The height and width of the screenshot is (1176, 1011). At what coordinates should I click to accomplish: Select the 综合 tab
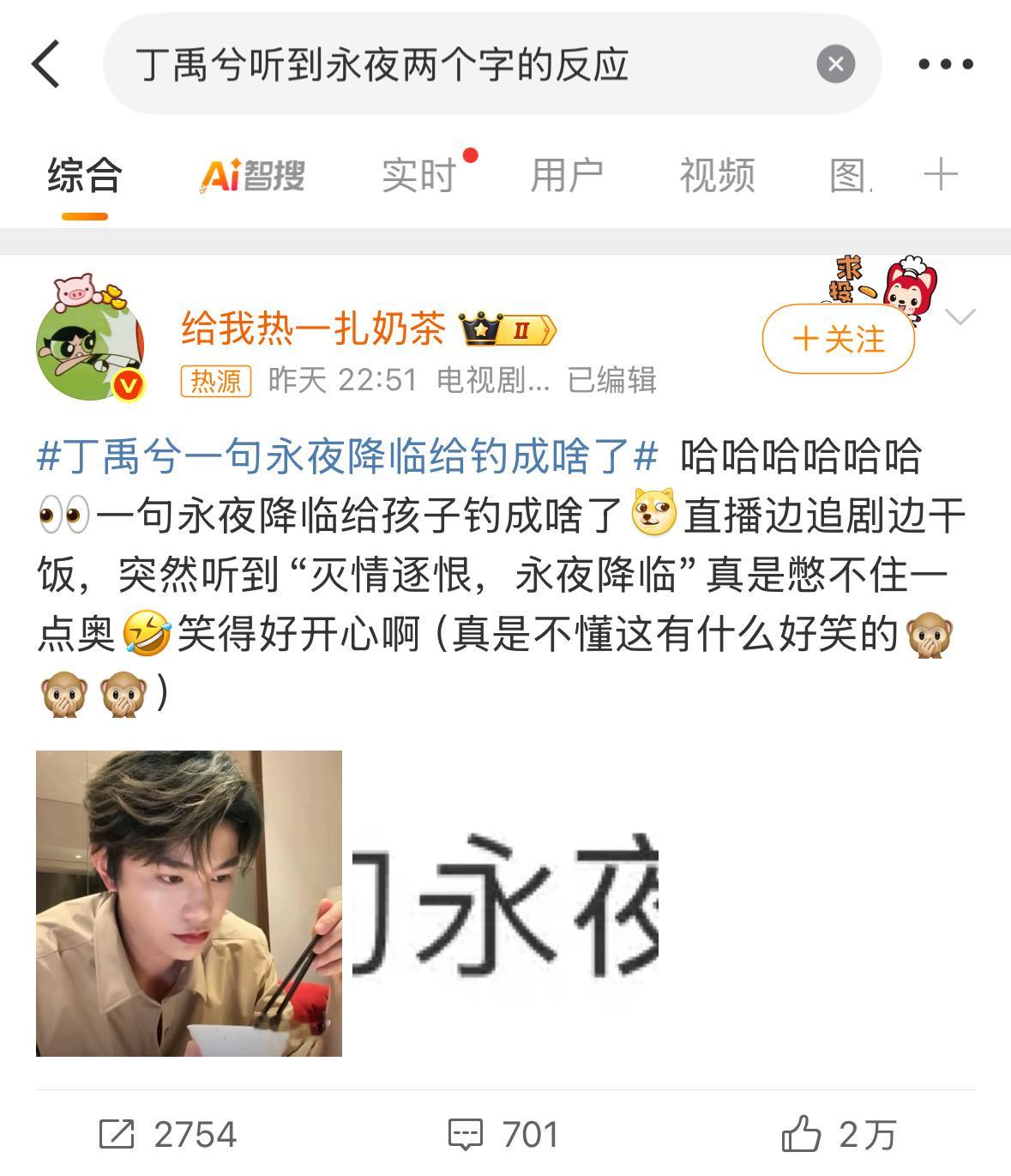85,176
